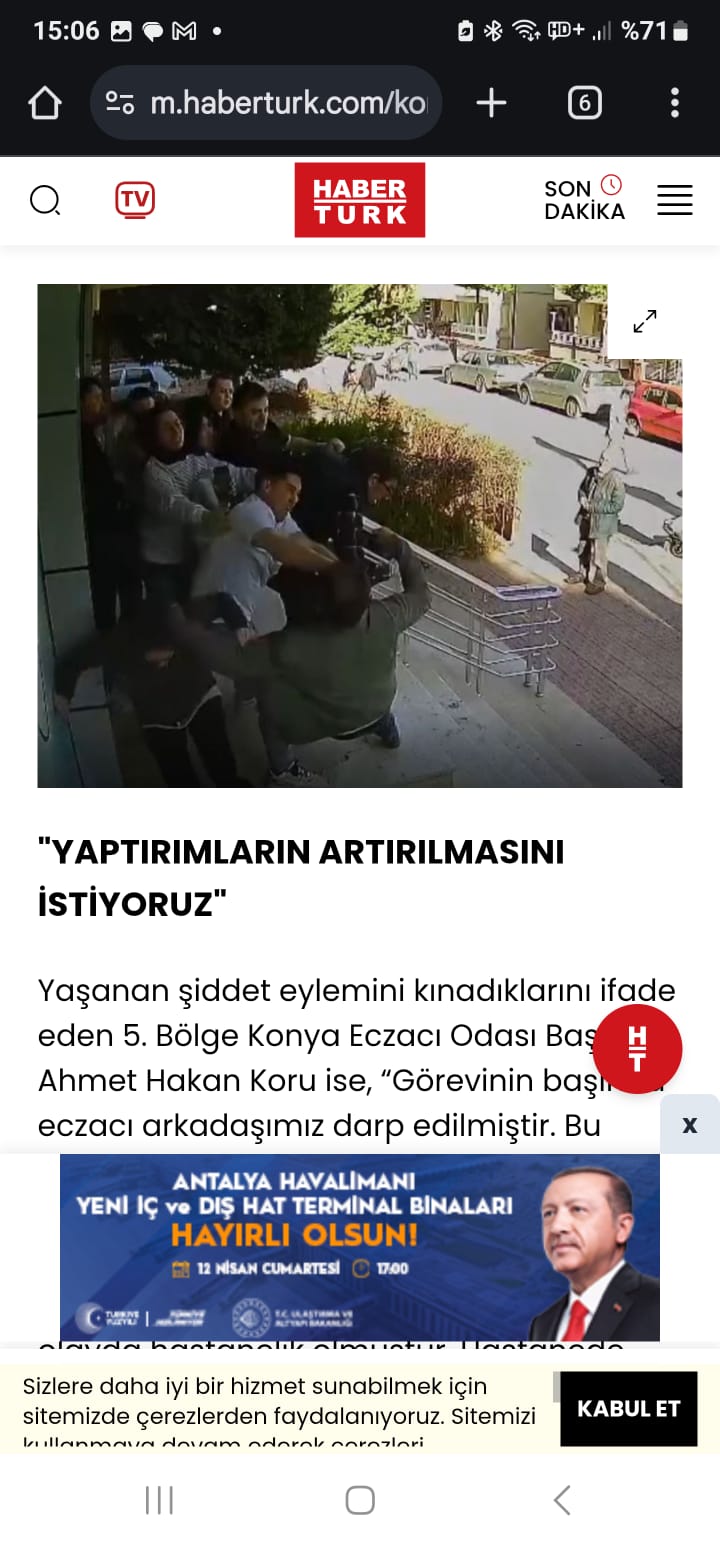Tap the system back button
Viewport: 720px width, 1544px height.
click(562, 1499)
